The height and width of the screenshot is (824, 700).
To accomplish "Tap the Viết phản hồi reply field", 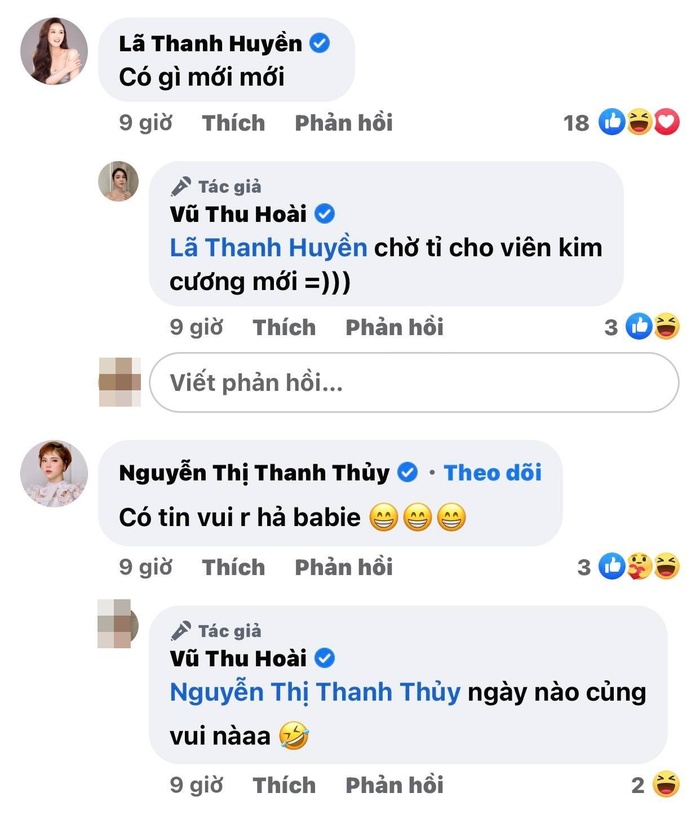I will [413, 382].
